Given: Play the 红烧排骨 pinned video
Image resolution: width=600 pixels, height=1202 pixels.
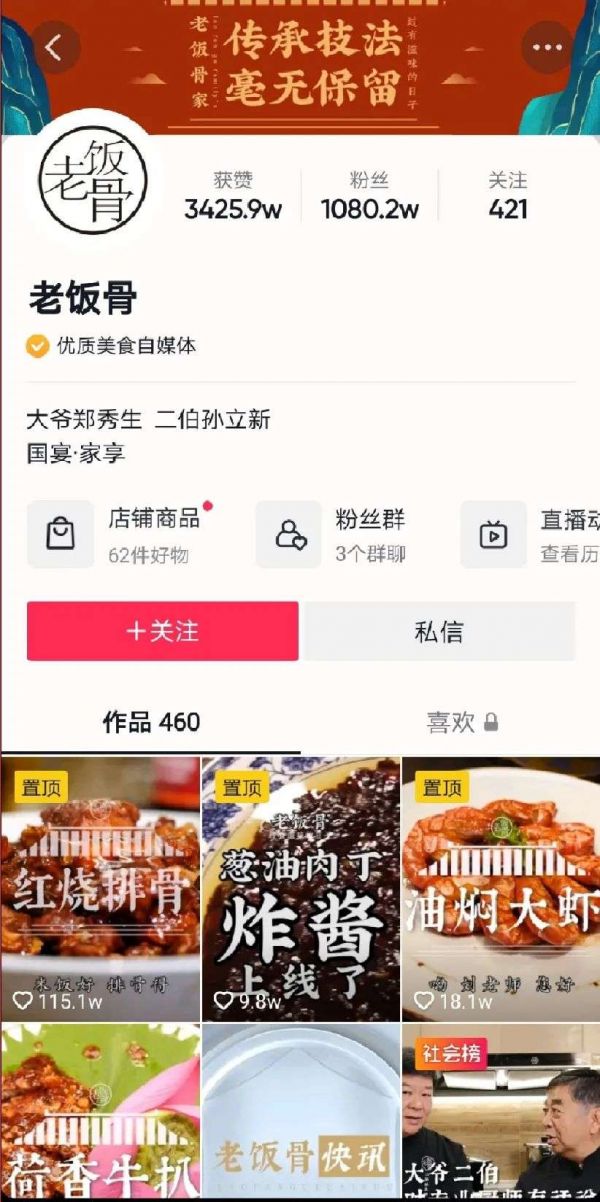Looking at the screenshot, I should 100,888.
